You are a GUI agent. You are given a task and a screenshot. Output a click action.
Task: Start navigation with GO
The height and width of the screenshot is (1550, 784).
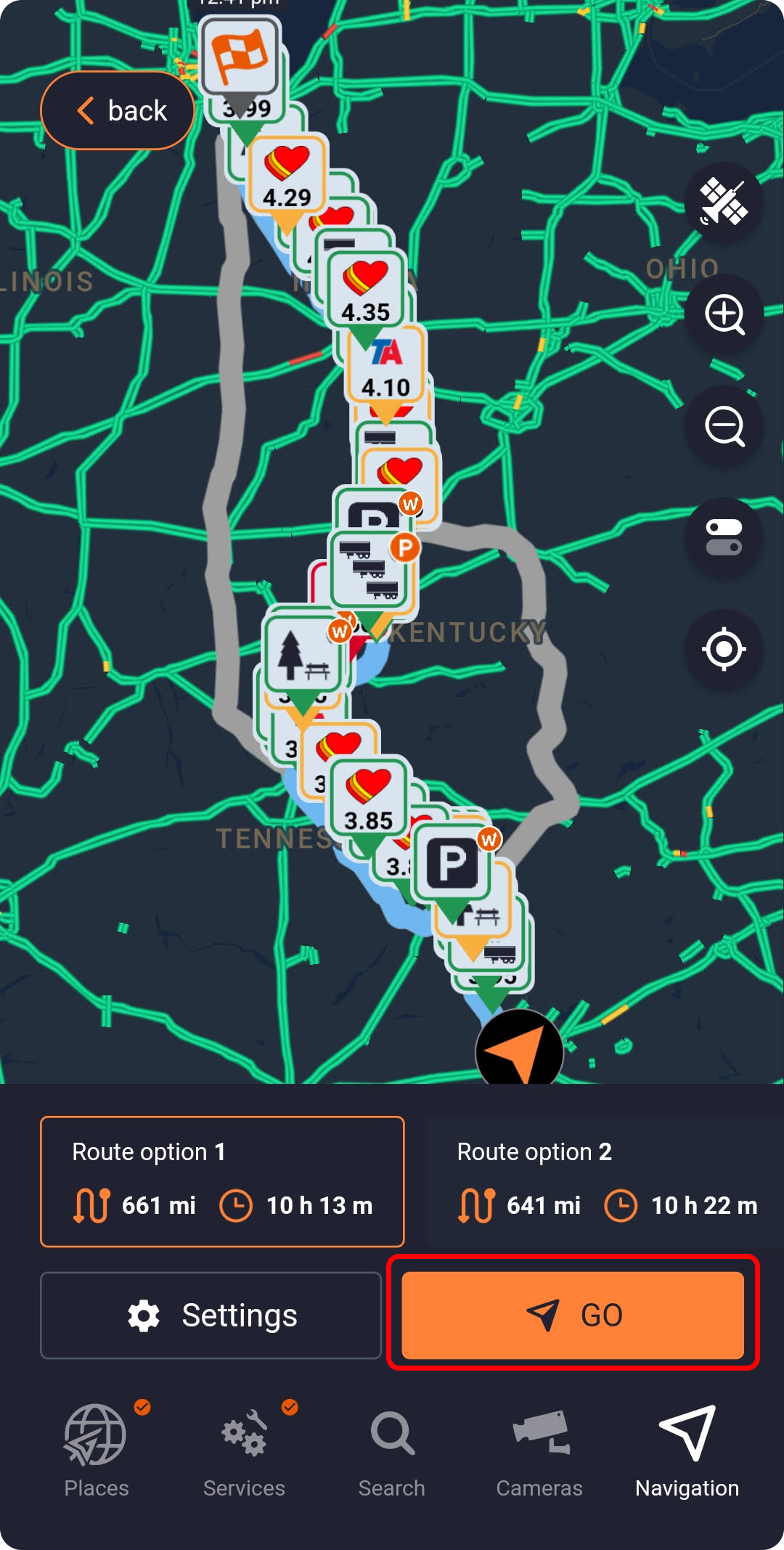click(x=573, y=1315)
